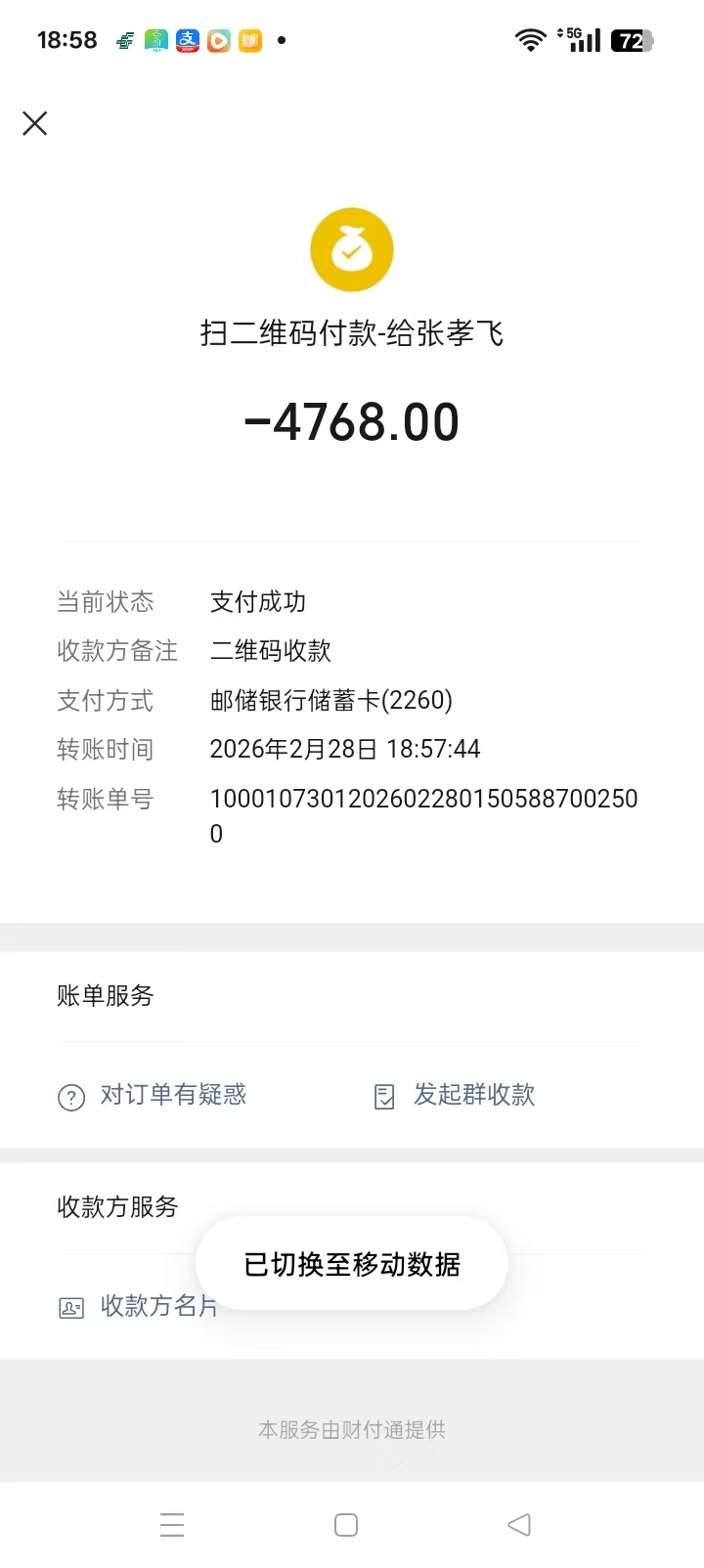Image resolution: width=704 pixels, height=1568 pixels.
Task: Open 对订单有疑惑 for order help
Action: pos(154,1095)
